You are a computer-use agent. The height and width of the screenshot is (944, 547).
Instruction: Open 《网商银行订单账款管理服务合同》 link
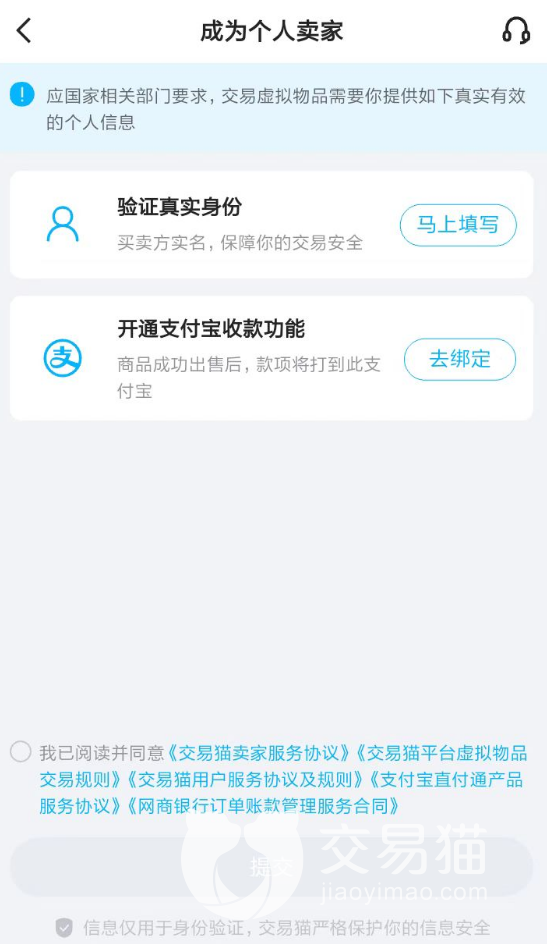click(262, 806)
